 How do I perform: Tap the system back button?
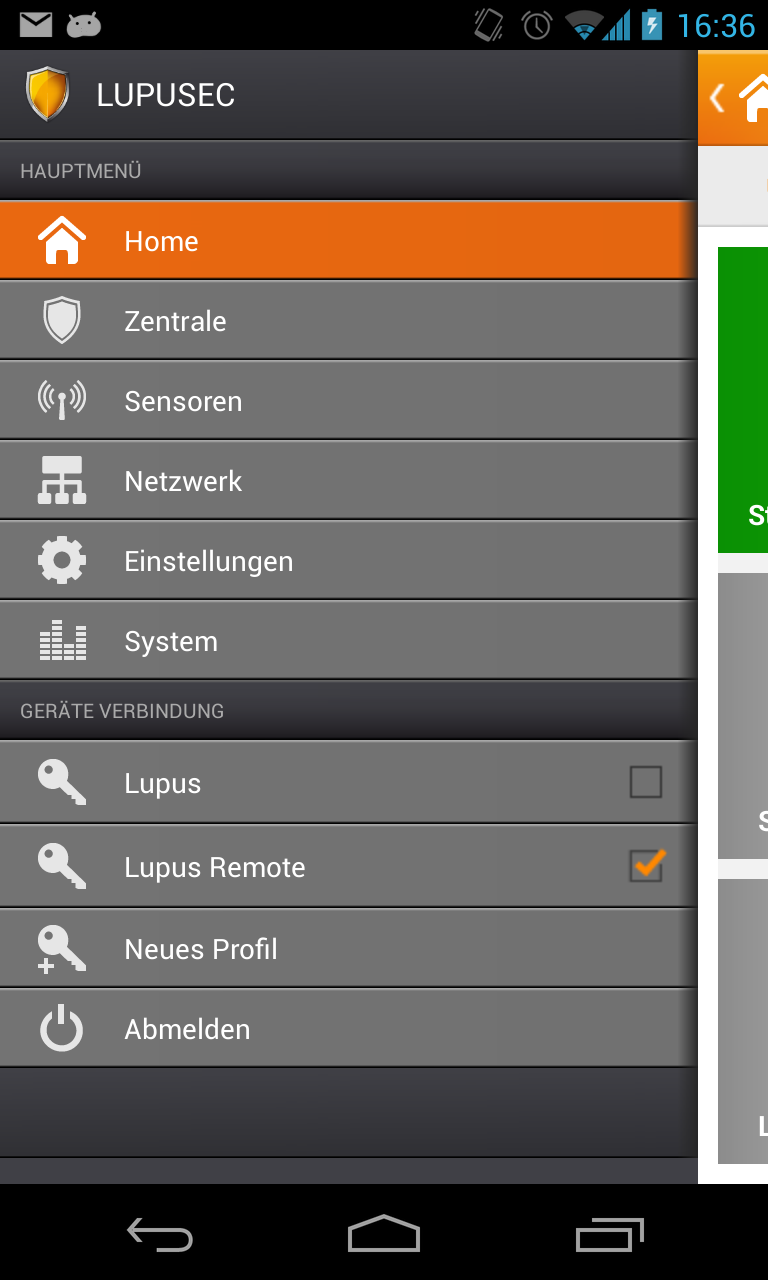pyautogui.click(x=159, y=1235)
